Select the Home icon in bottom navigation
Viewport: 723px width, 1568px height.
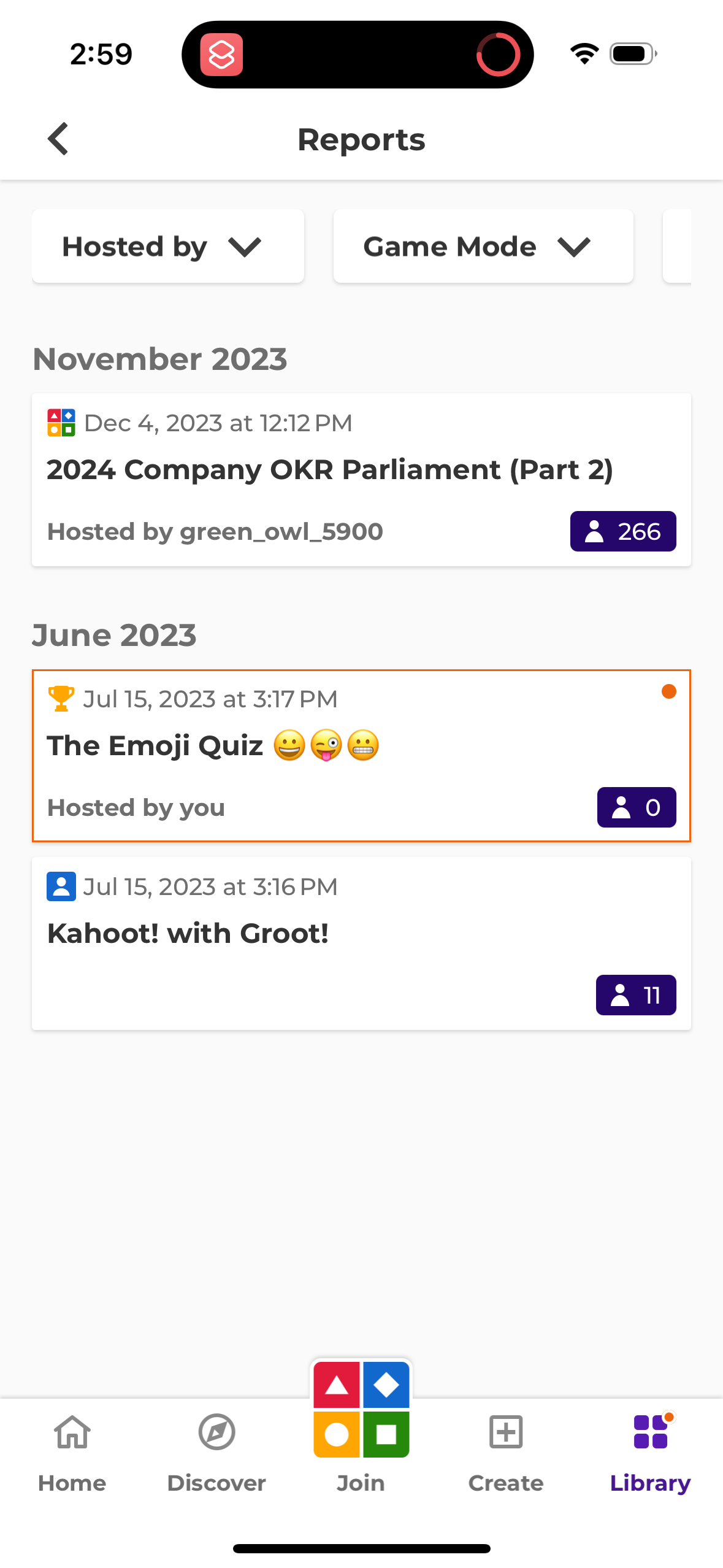pyautogui.click(x=72, y=1434)
